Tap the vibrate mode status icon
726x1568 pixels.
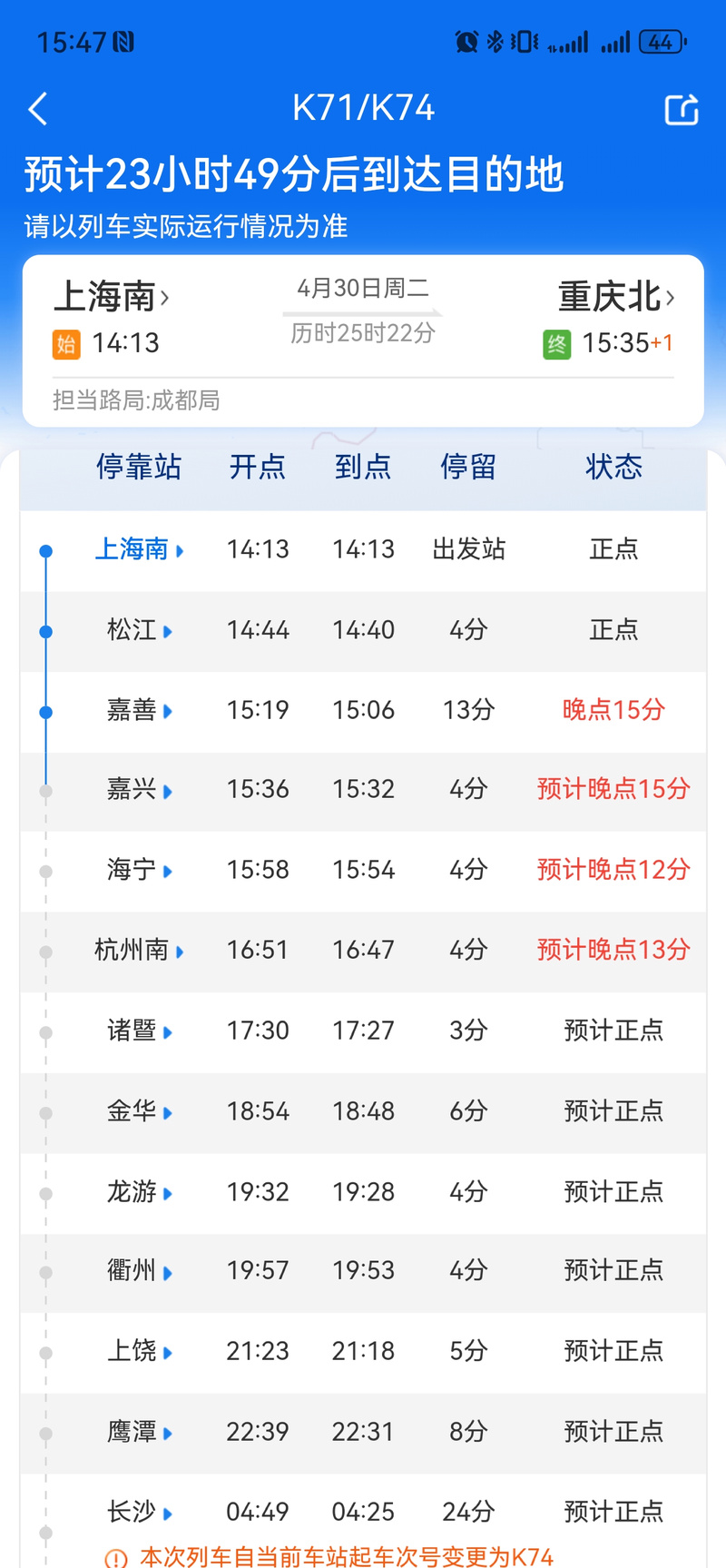click(524, 41)
